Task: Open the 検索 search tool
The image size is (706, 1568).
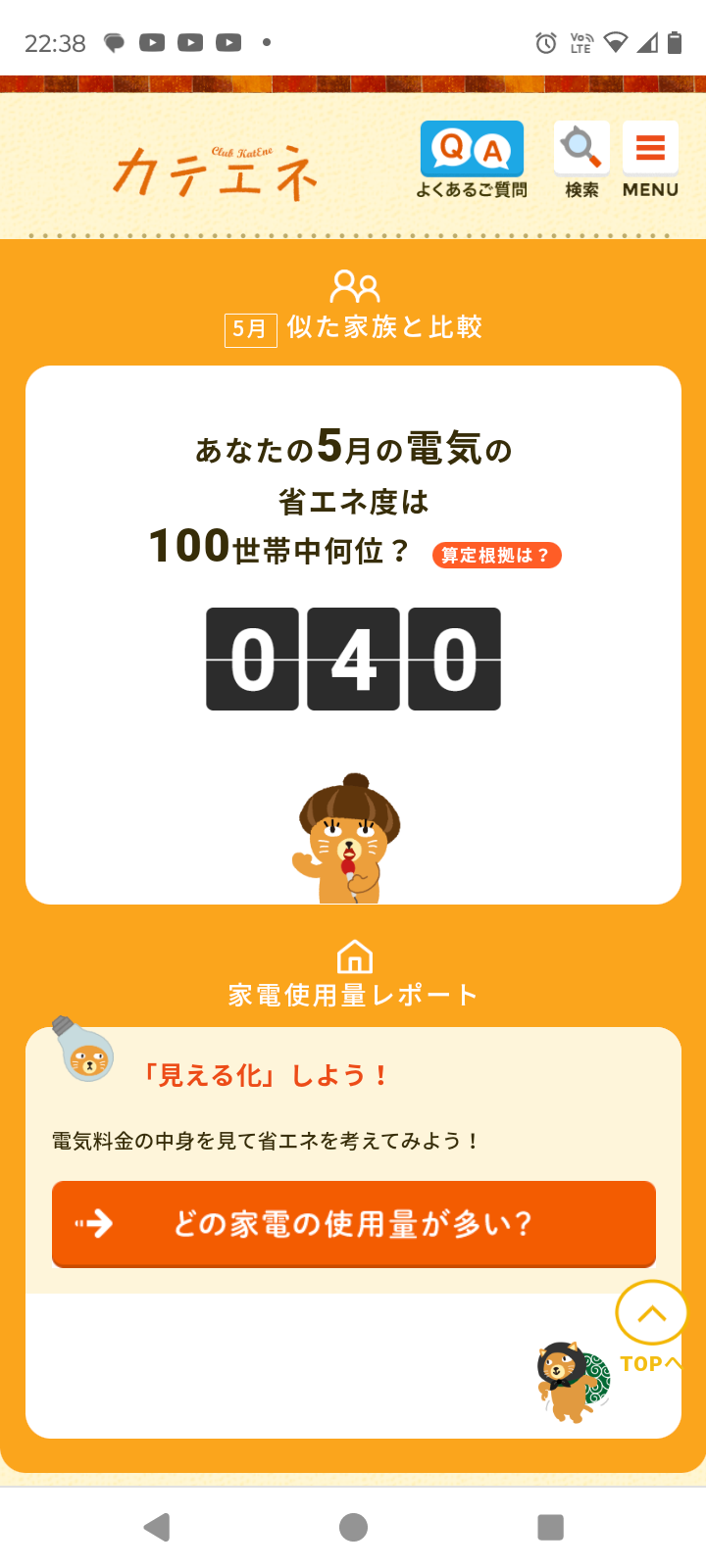Action: (581, 159)
